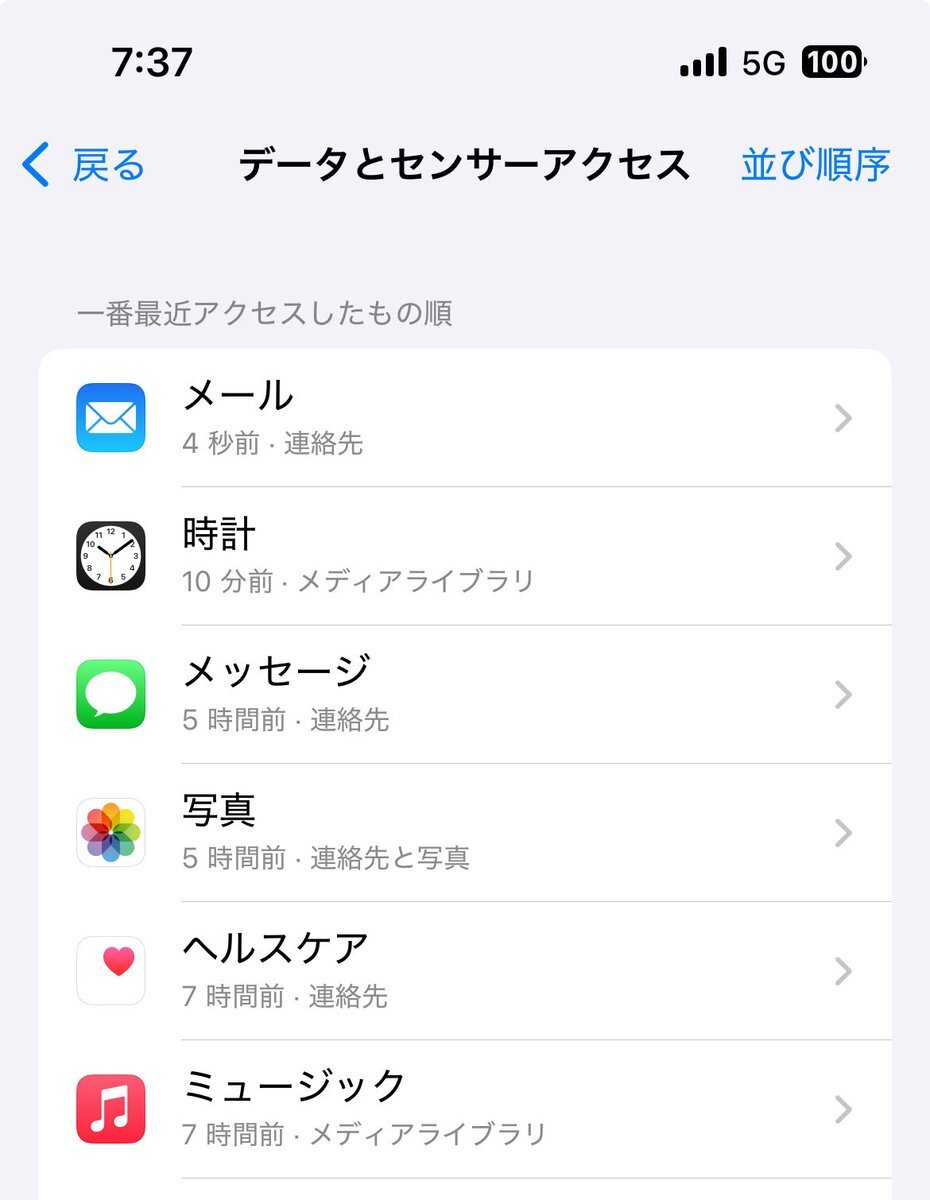Select the メッセージ row
The image size is (930, 1200).
[465, 694]
